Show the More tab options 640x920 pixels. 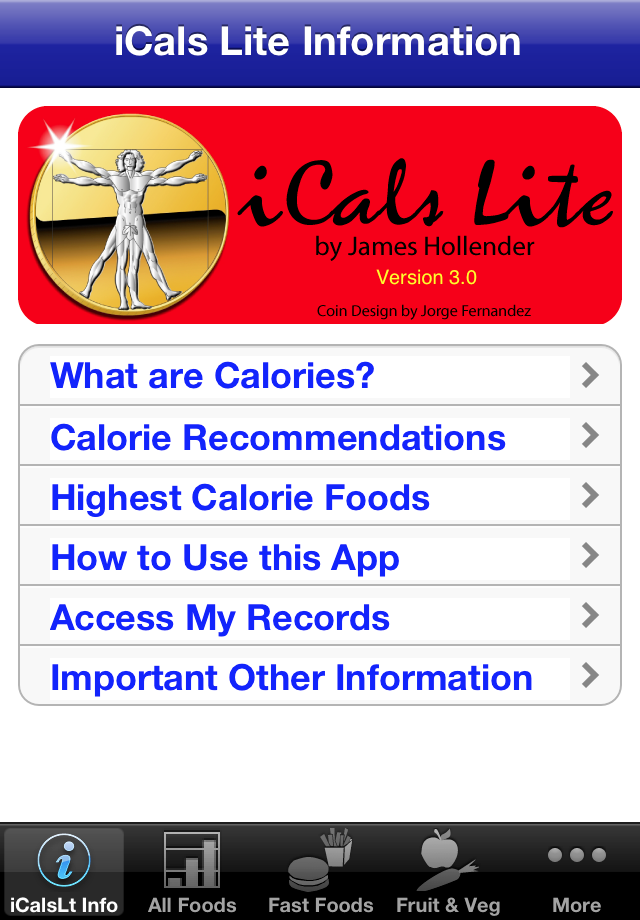[576, 872]
